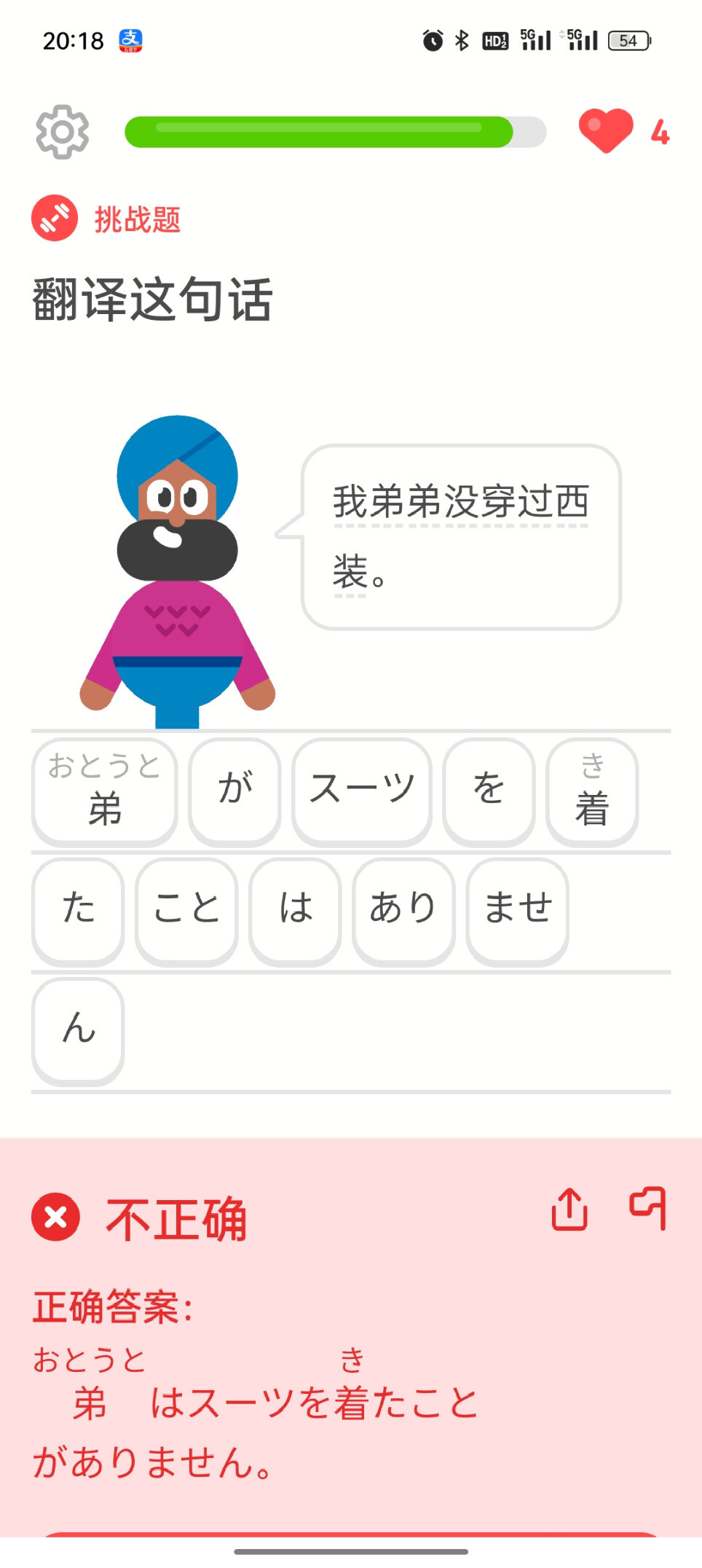Pick the は word tile
The width and height of the screenshot is (702, 1568).
295,911
